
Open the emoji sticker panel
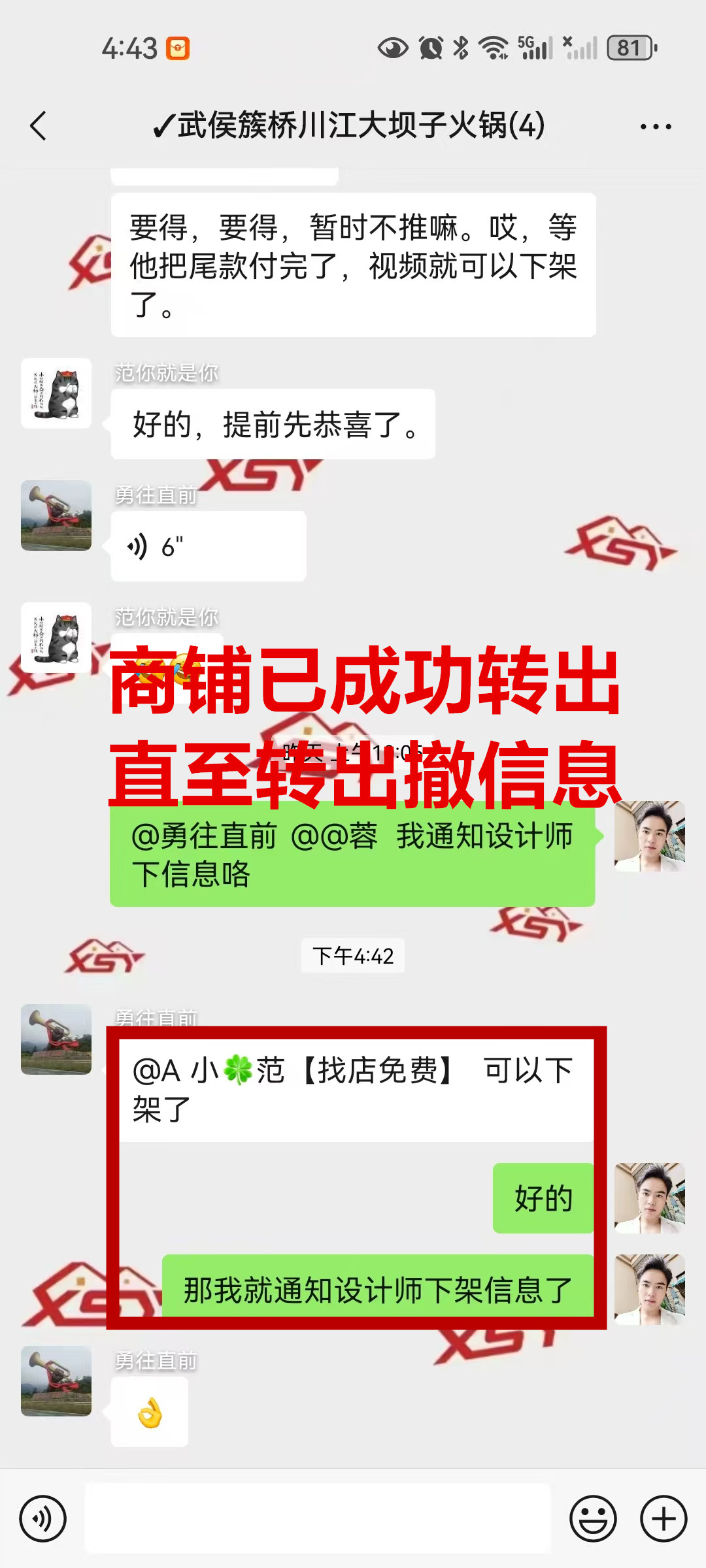[593, 1518]
